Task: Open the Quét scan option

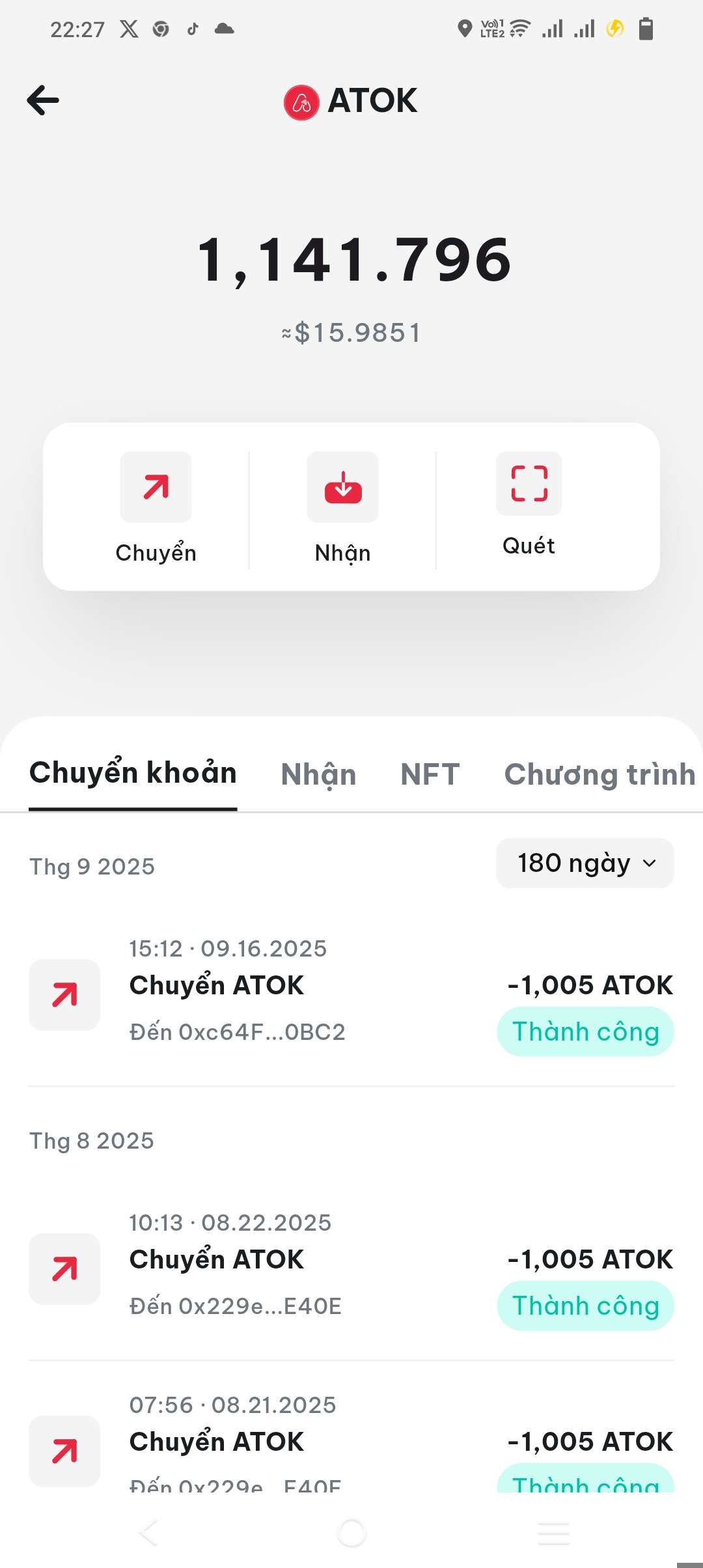Action: (529, 503)
